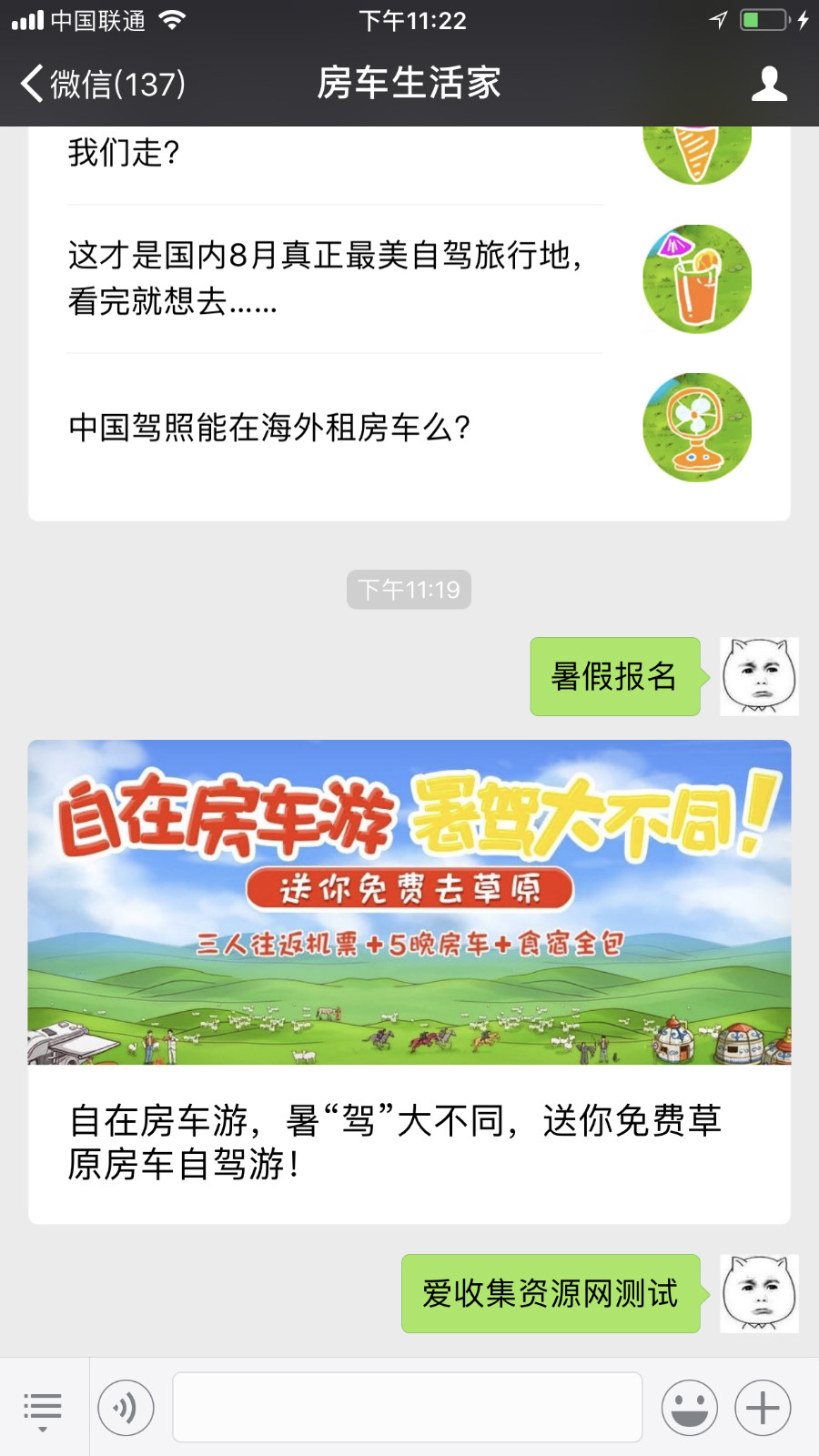Screen dimensions: 819x1456
Task: Go back to the WeChat chat list
Action: [x=102, y=84]
